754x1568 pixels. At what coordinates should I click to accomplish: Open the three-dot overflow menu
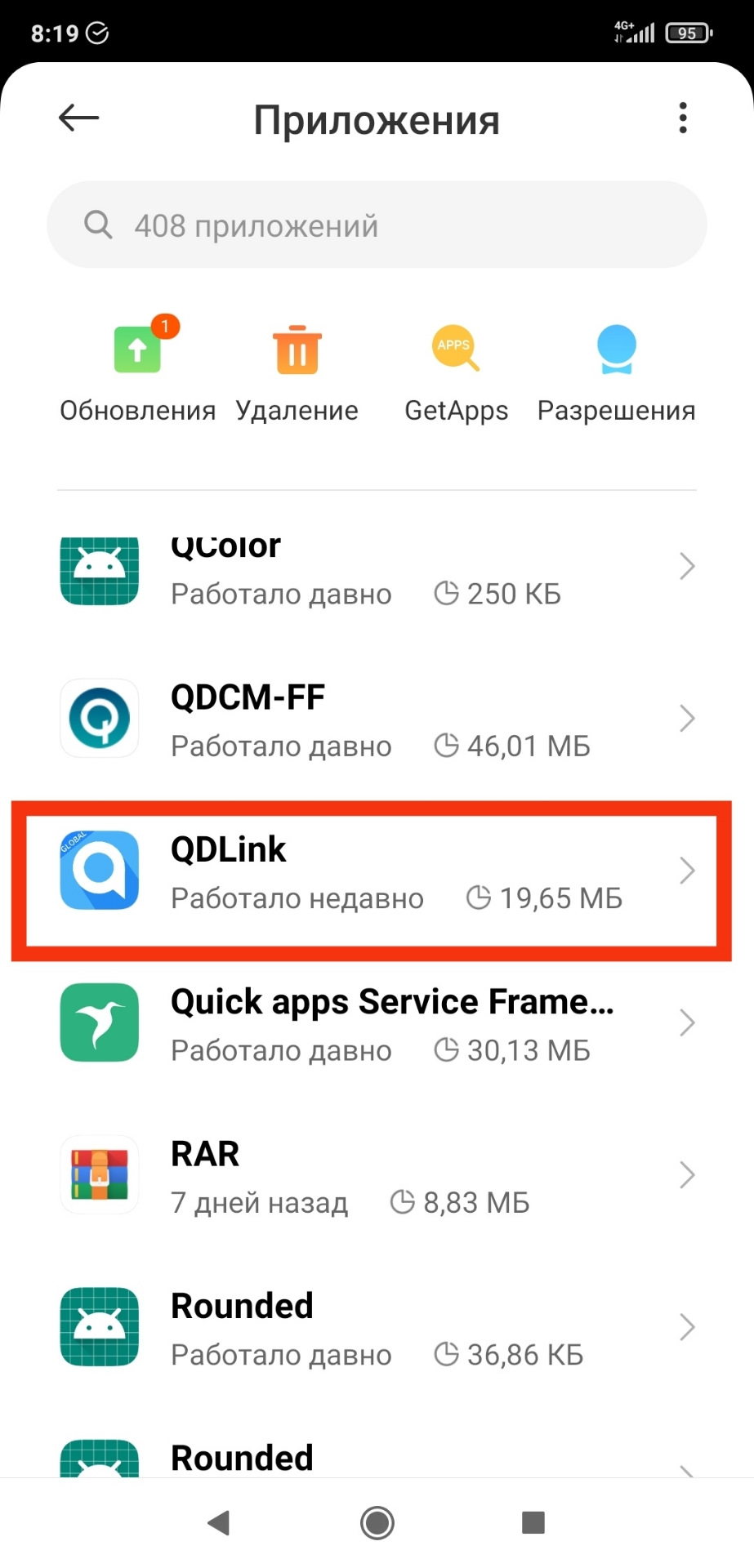click(x=683, y=118)
